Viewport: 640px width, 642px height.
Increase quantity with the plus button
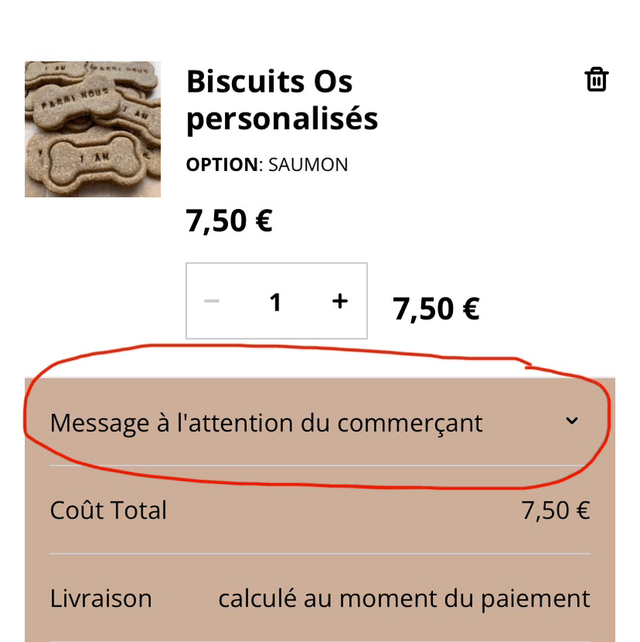coord(340,300)
